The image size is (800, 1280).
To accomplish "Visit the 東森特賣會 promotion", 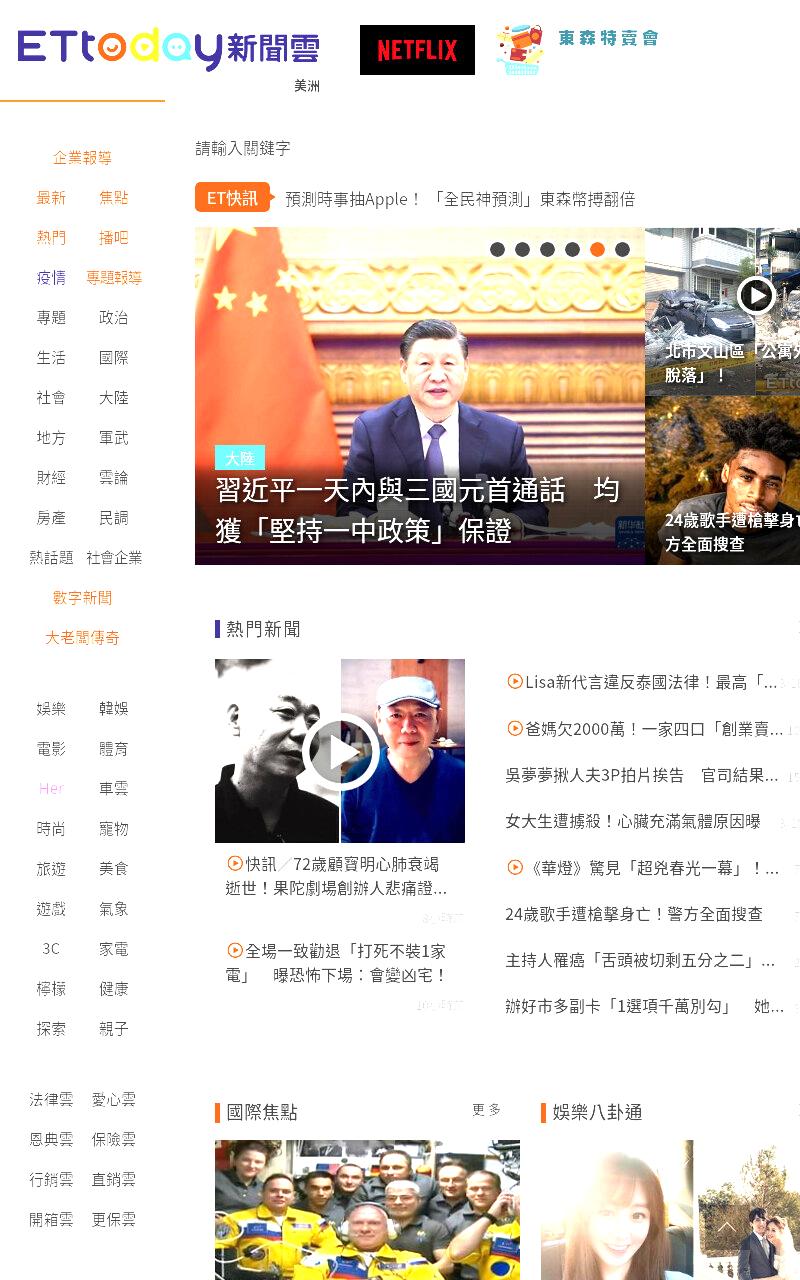I will (x=578, y=47).
